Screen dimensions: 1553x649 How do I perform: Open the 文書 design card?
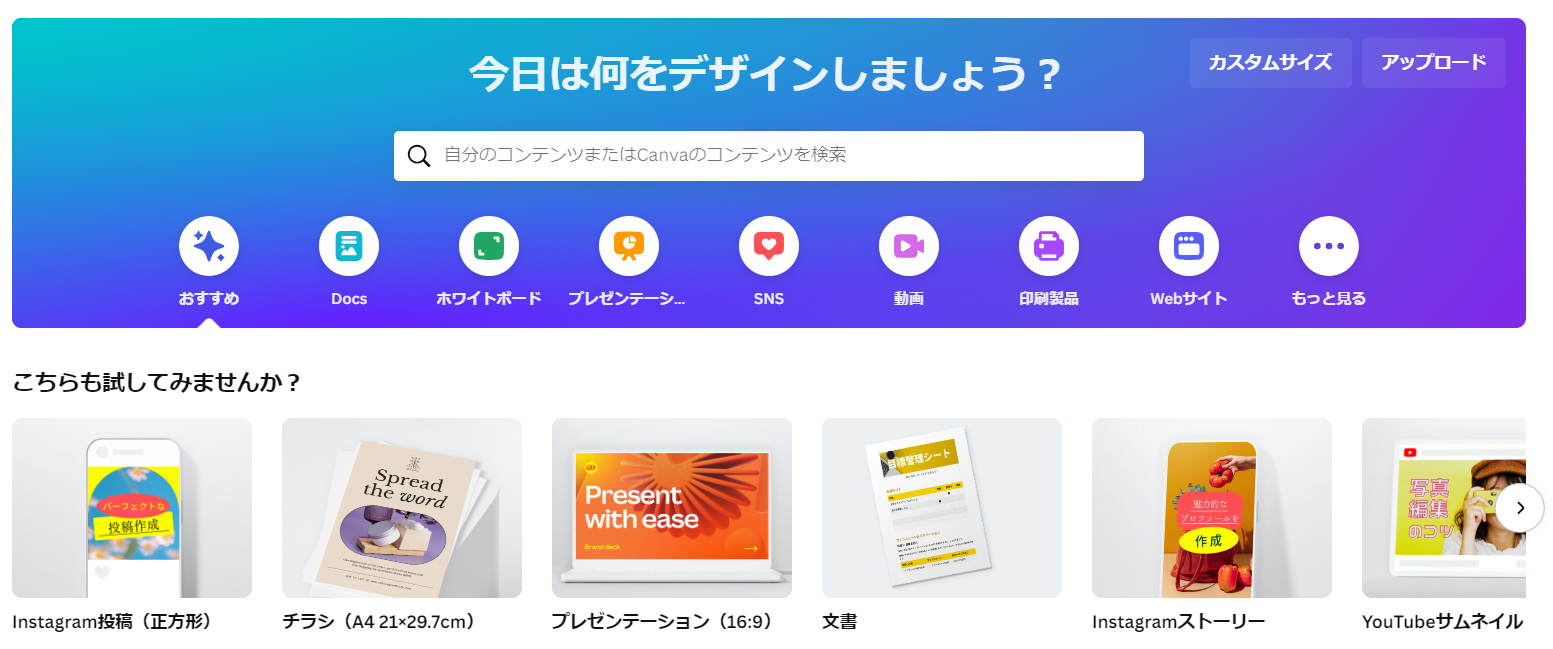[942, 508]
